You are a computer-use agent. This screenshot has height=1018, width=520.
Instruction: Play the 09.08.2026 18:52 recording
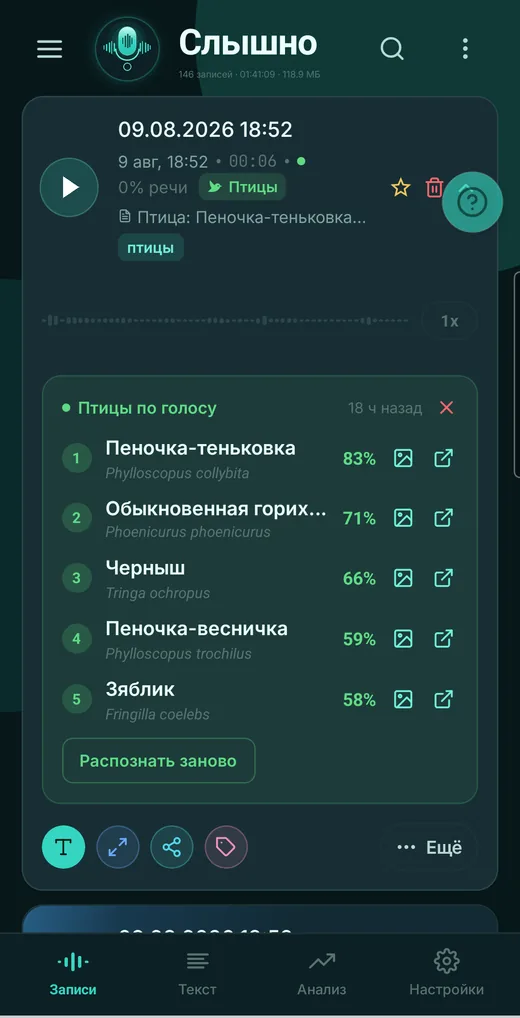click(69, 188)
